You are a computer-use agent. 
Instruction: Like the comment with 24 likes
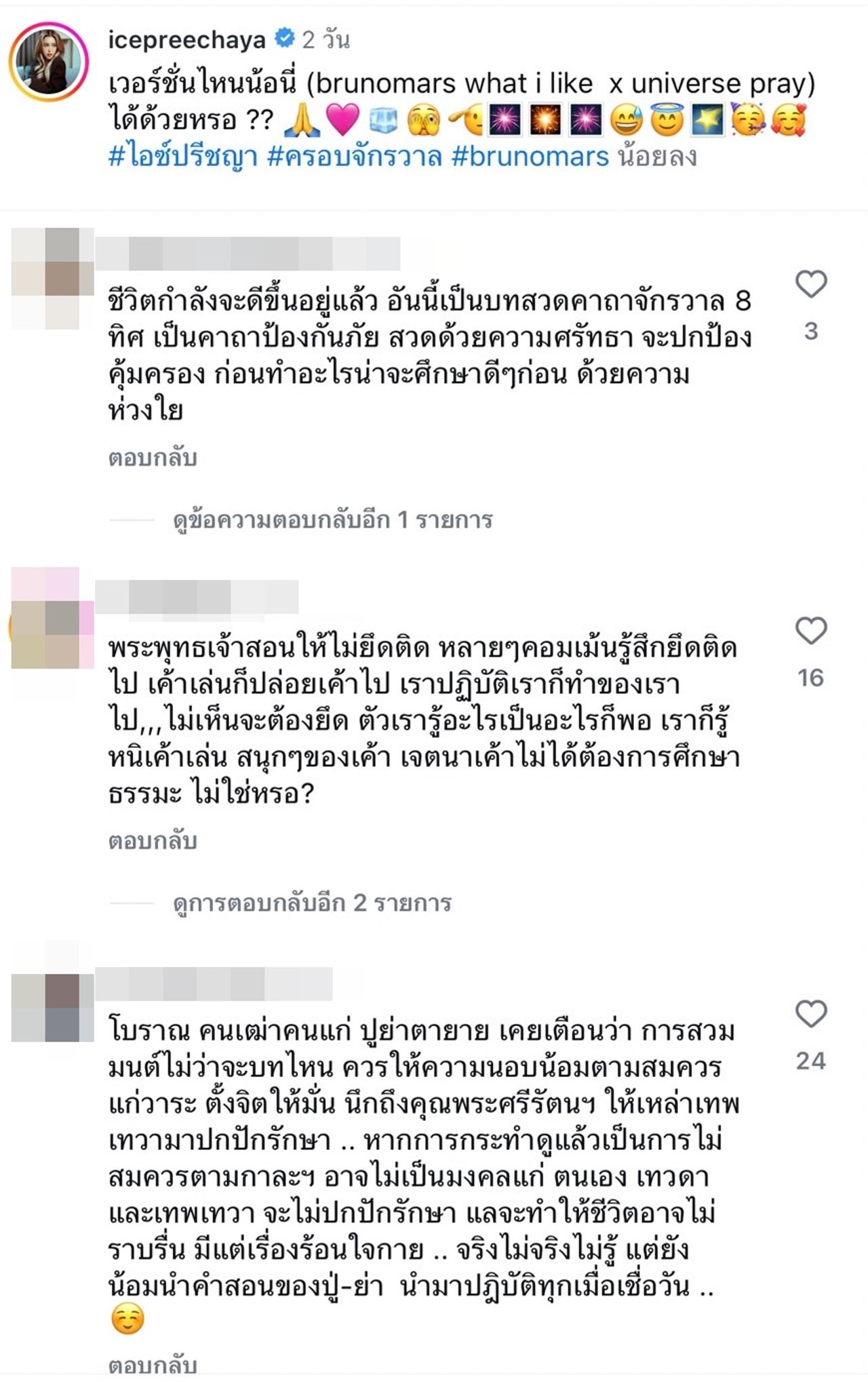point(810,1014)
